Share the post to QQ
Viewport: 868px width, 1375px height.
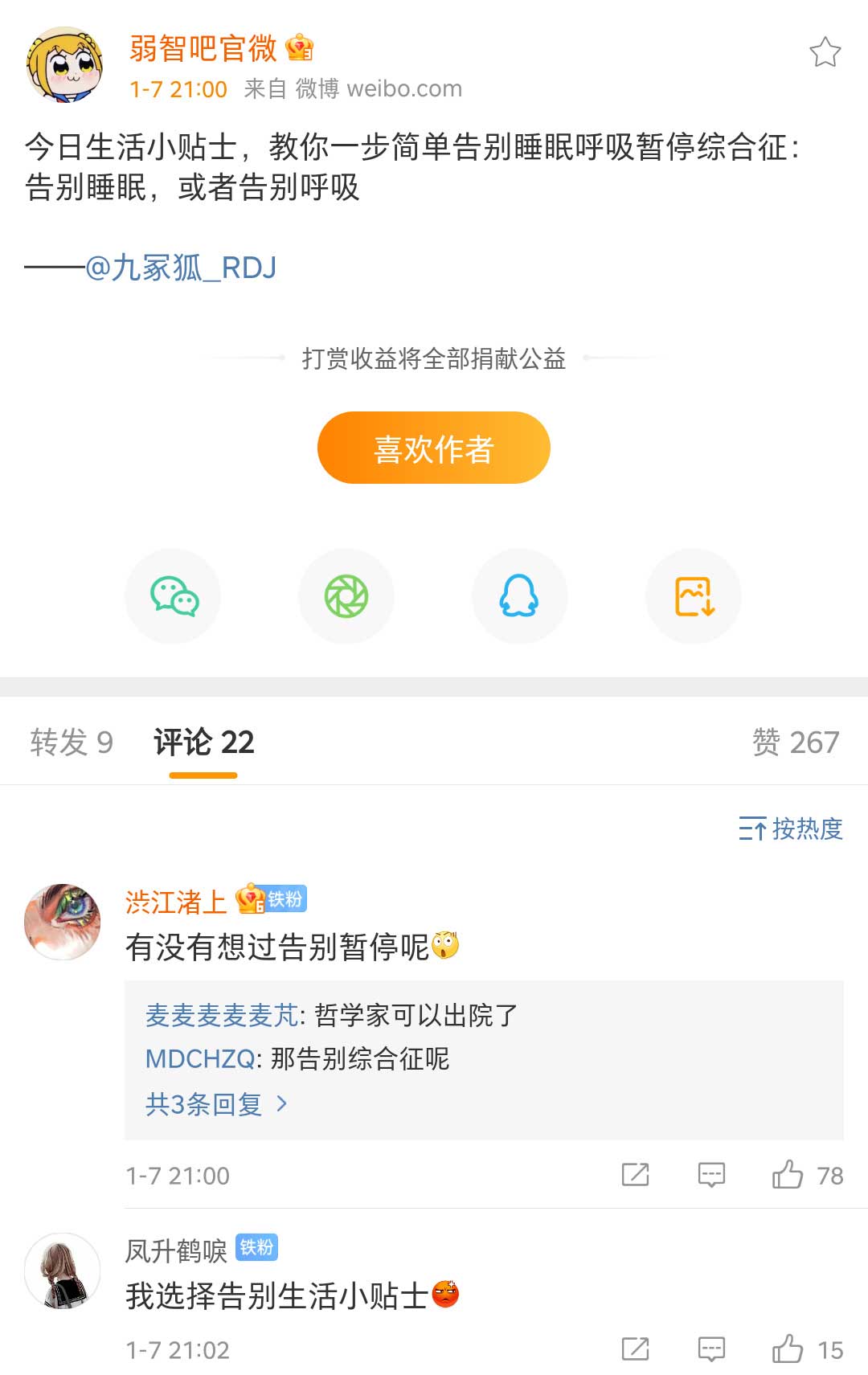click(519, 596)
